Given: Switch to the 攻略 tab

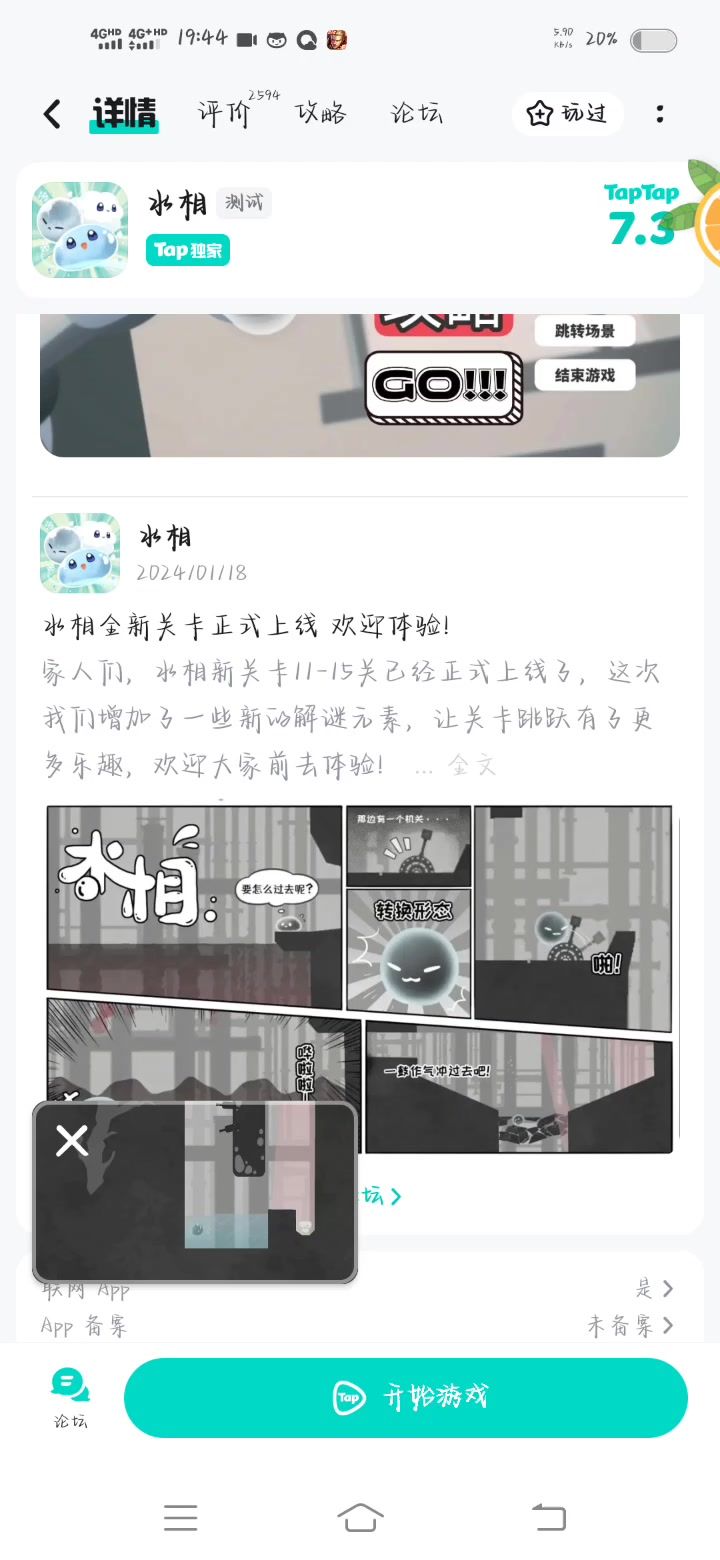Looking at the screenshot, I should (320, 113).
